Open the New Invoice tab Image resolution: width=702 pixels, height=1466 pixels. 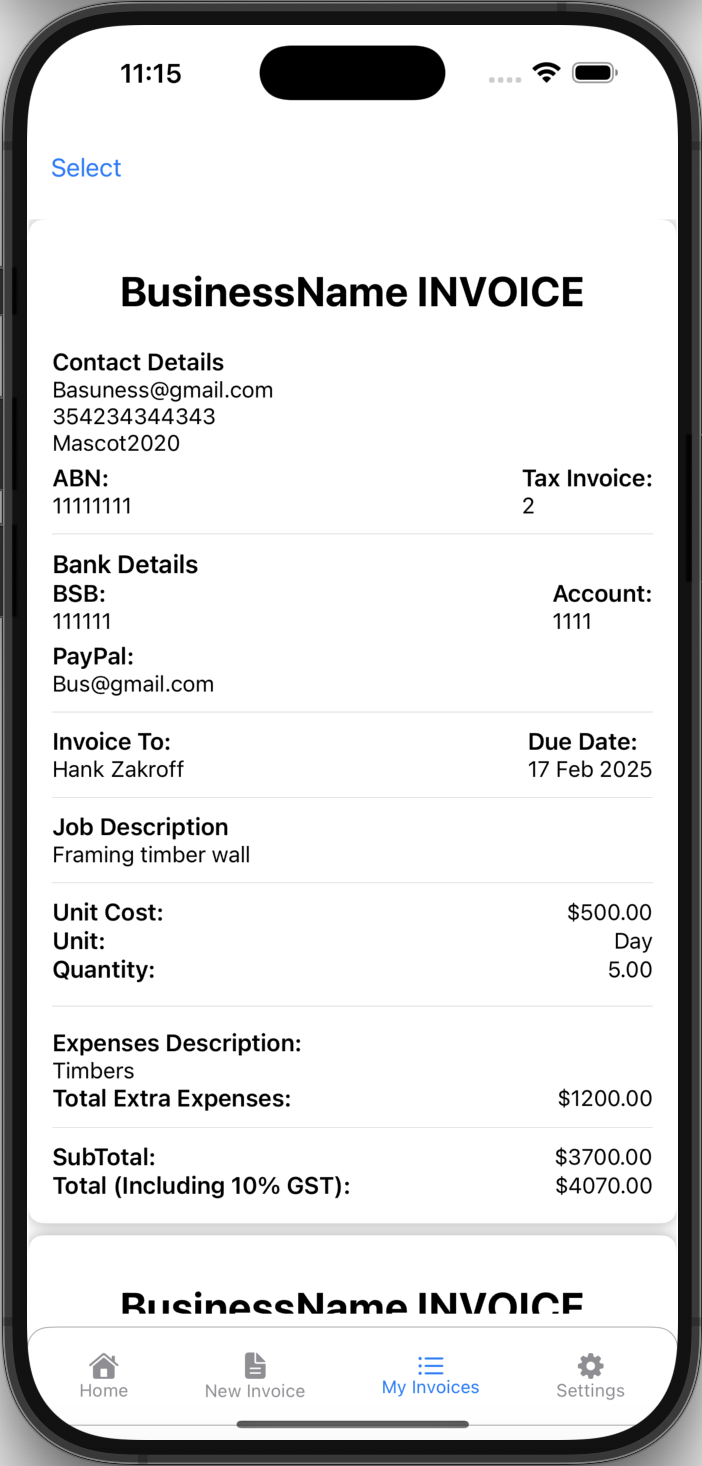(255, 1376)
